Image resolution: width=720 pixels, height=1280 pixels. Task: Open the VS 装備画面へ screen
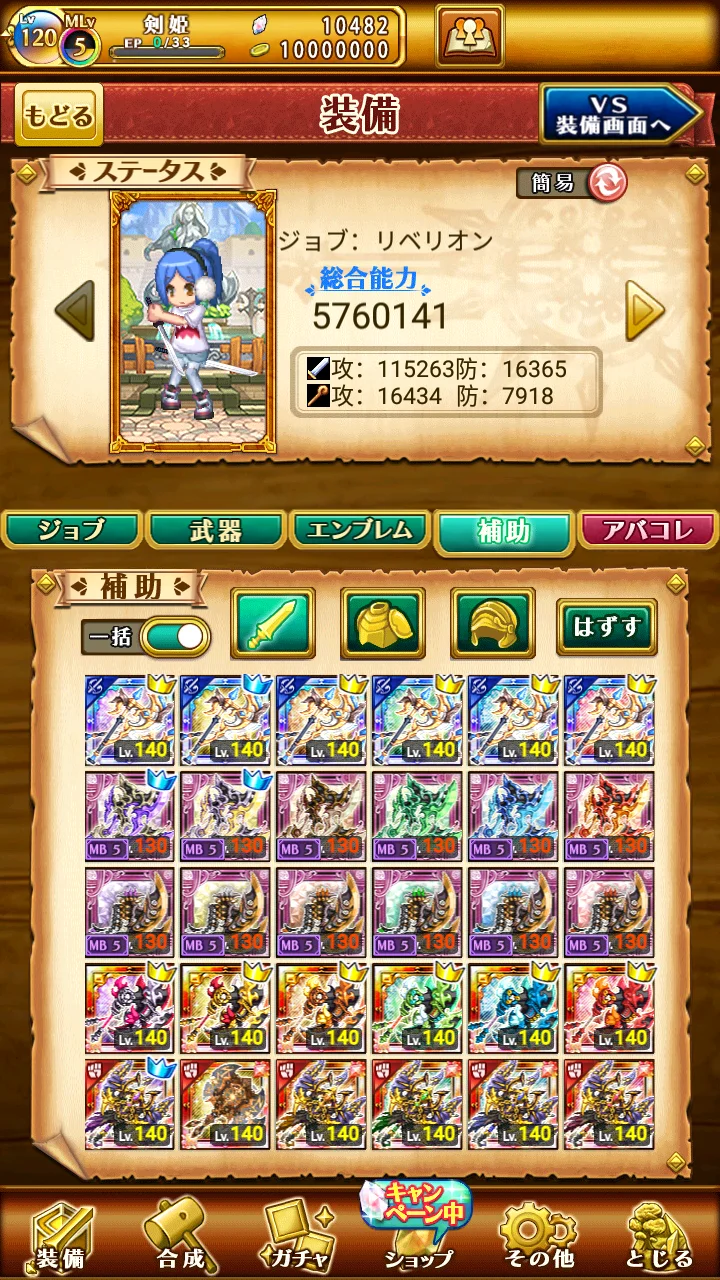620,115
